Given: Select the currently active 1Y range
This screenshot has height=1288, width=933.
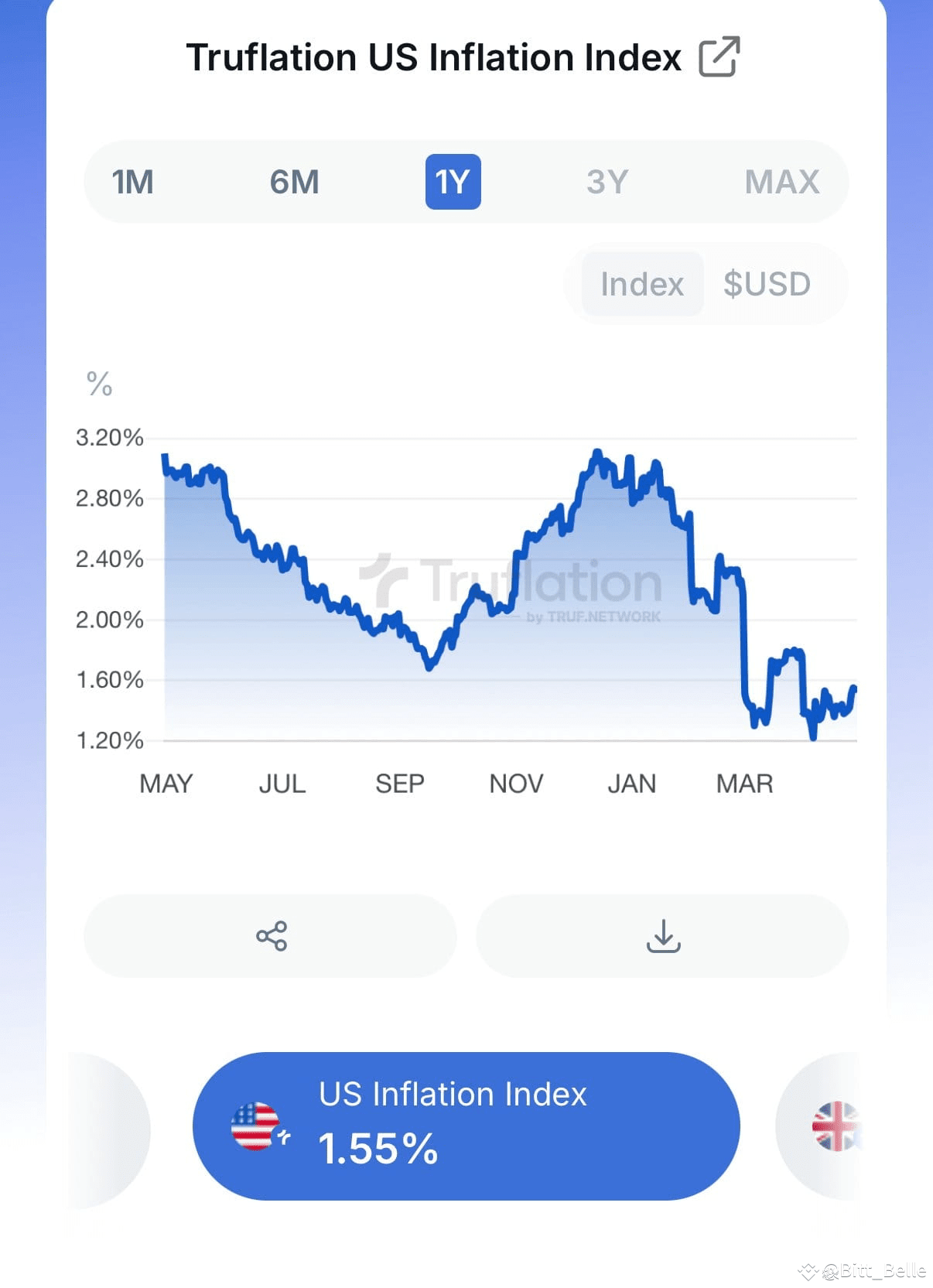Looking at the screenshot, I should point(453,182).
